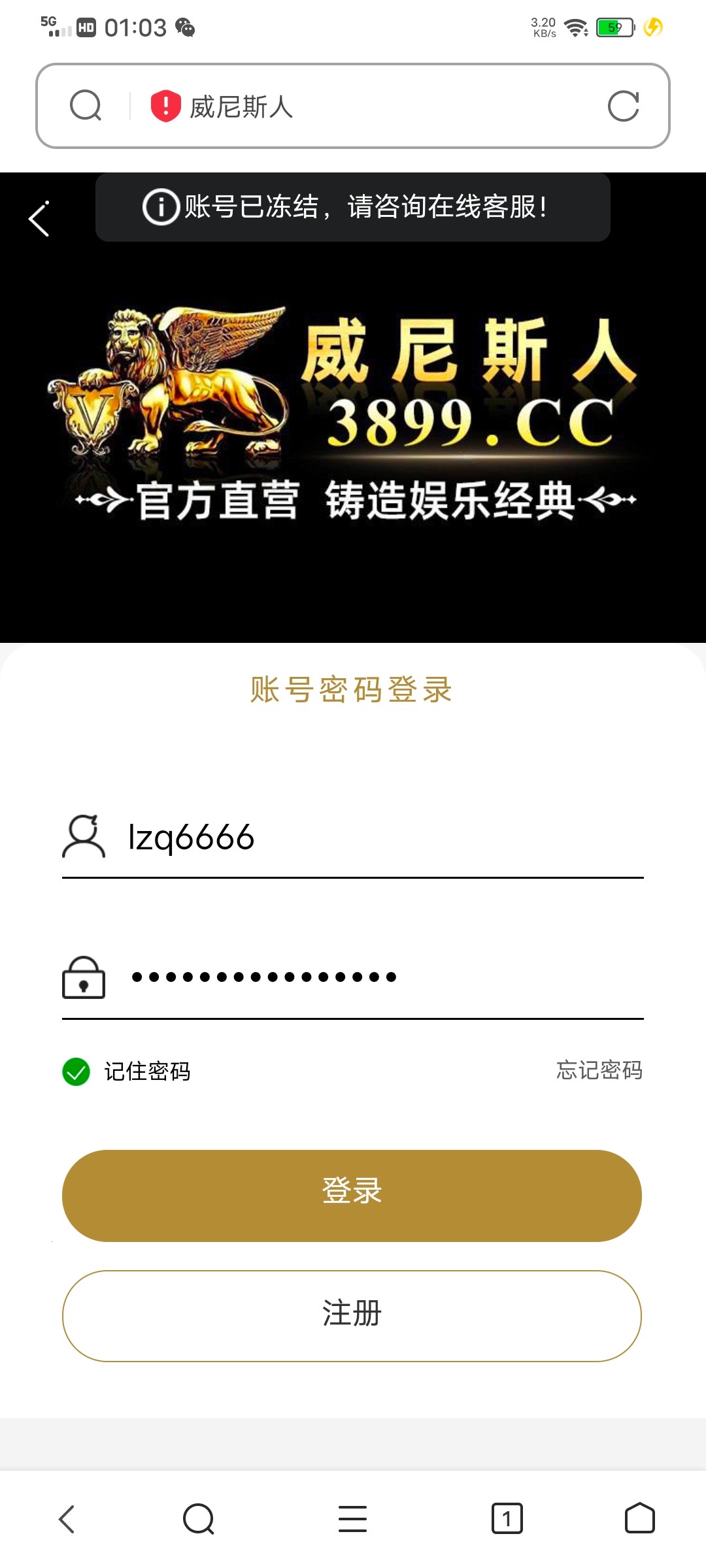Focus the password field
Image resolution: width=706 pixels, height=1568 pixels.
(x=379, y=977)
